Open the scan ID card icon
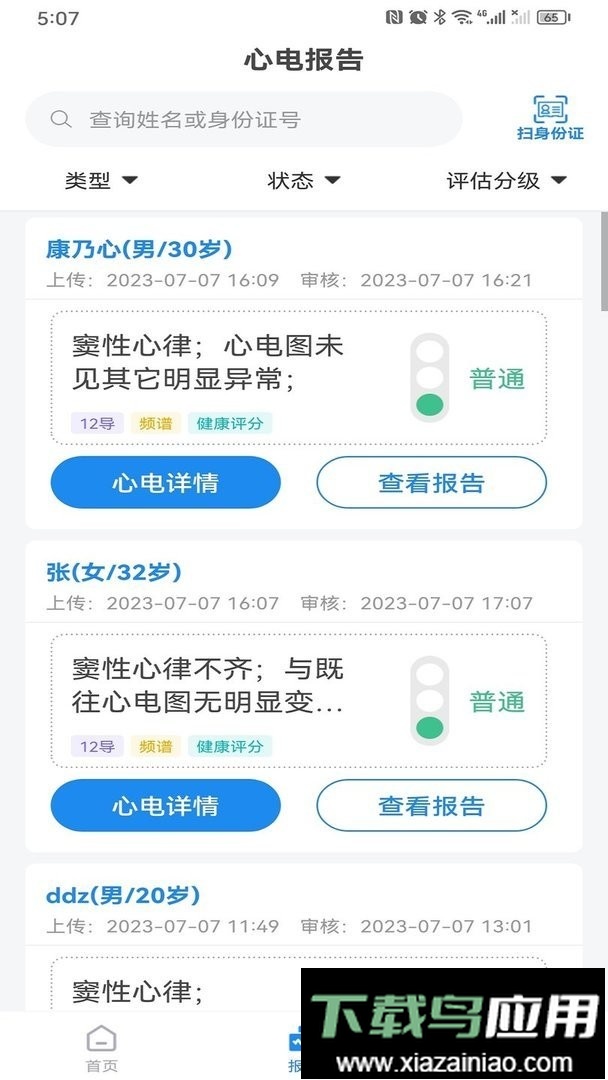Viewport: 608px width, 1080px height. (x=550, y=118)
